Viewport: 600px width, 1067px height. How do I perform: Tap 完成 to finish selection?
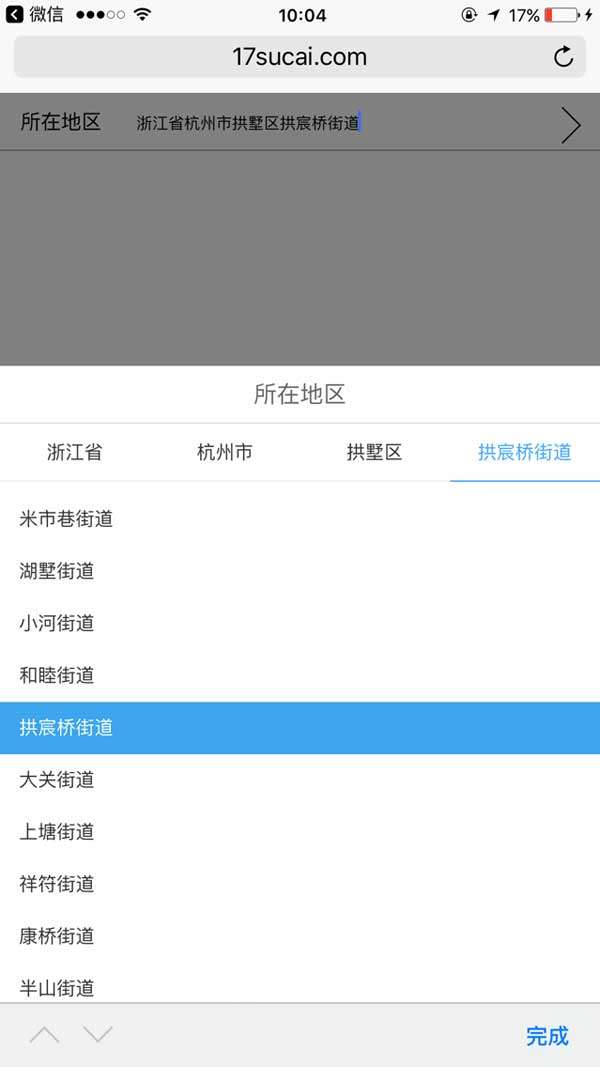click(547, 1036)
